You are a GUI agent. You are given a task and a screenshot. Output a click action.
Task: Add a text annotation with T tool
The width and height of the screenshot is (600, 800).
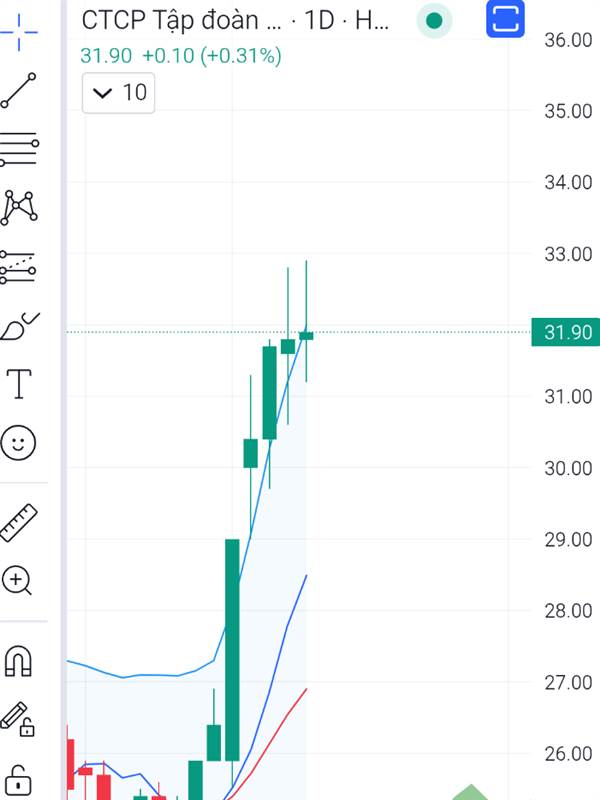19,384
